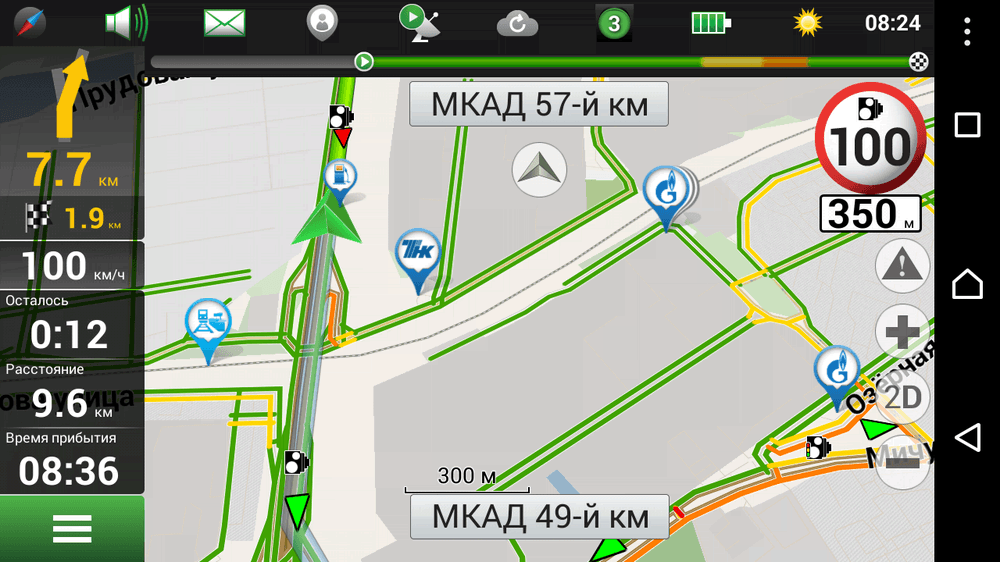The height and width of the screenshot is (562, 1000).
Task: Open the green main menu button
Action: pyautogui.click(x=72, y=528)
